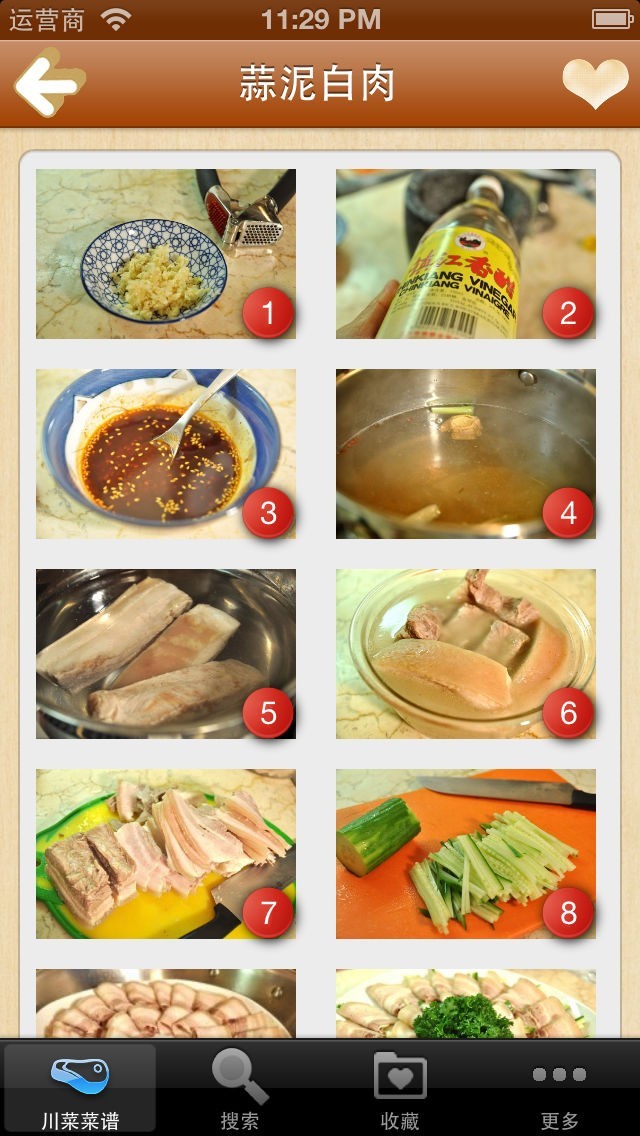Go back using the arrow icon
This screenshot has height=1136, width=640.
pos(48,84)
